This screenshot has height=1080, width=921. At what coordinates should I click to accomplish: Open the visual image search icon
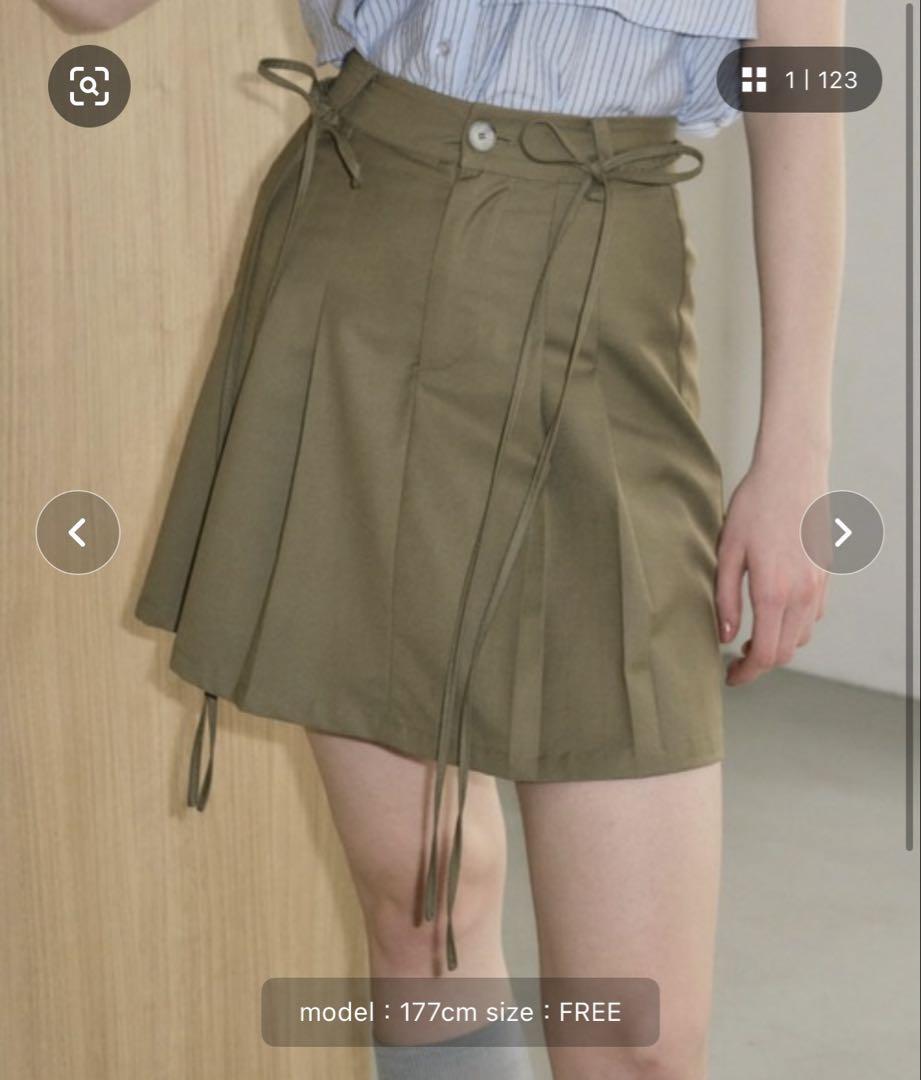pos(89,87)
